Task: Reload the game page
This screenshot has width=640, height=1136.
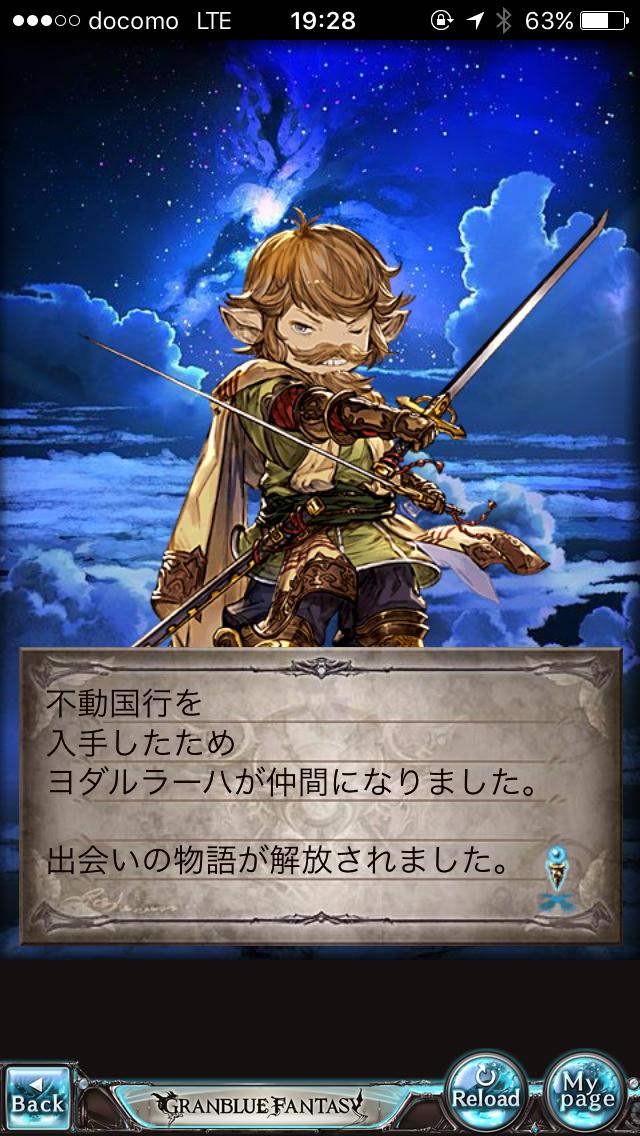Action: (x=486, y=1092)
